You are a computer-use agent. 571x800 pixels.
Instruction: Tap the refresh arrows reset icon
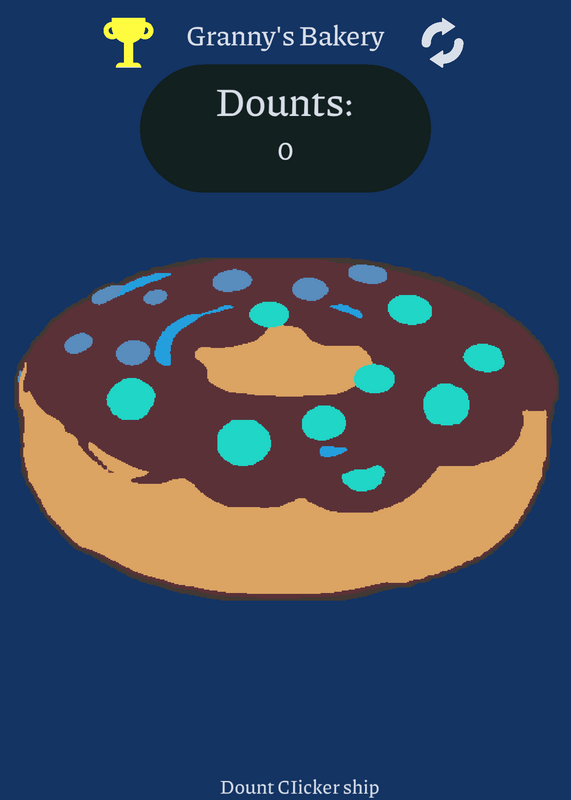(442, 43)
